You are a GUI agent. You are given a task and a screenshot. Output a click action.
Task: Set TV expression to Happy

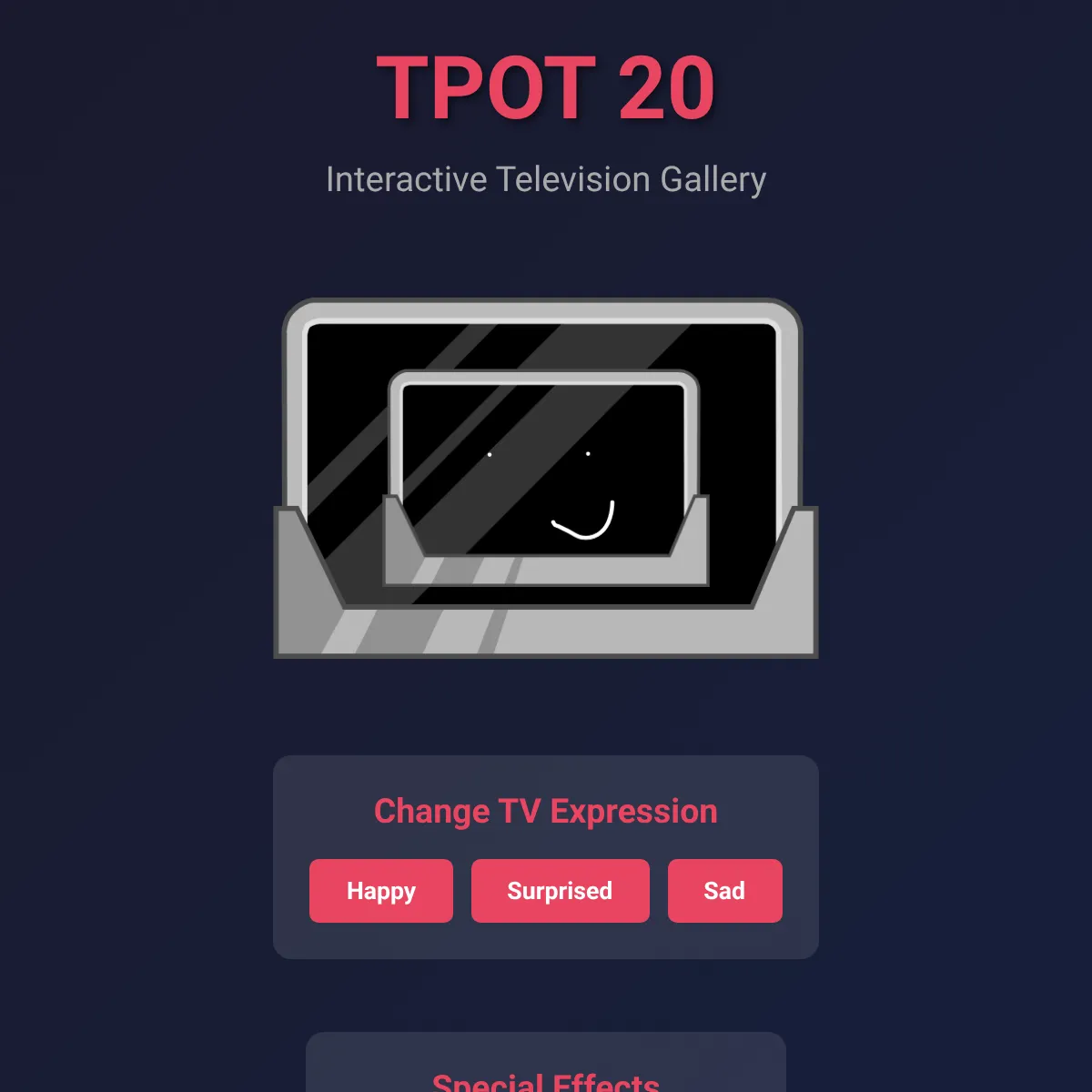tap(381, 891)
